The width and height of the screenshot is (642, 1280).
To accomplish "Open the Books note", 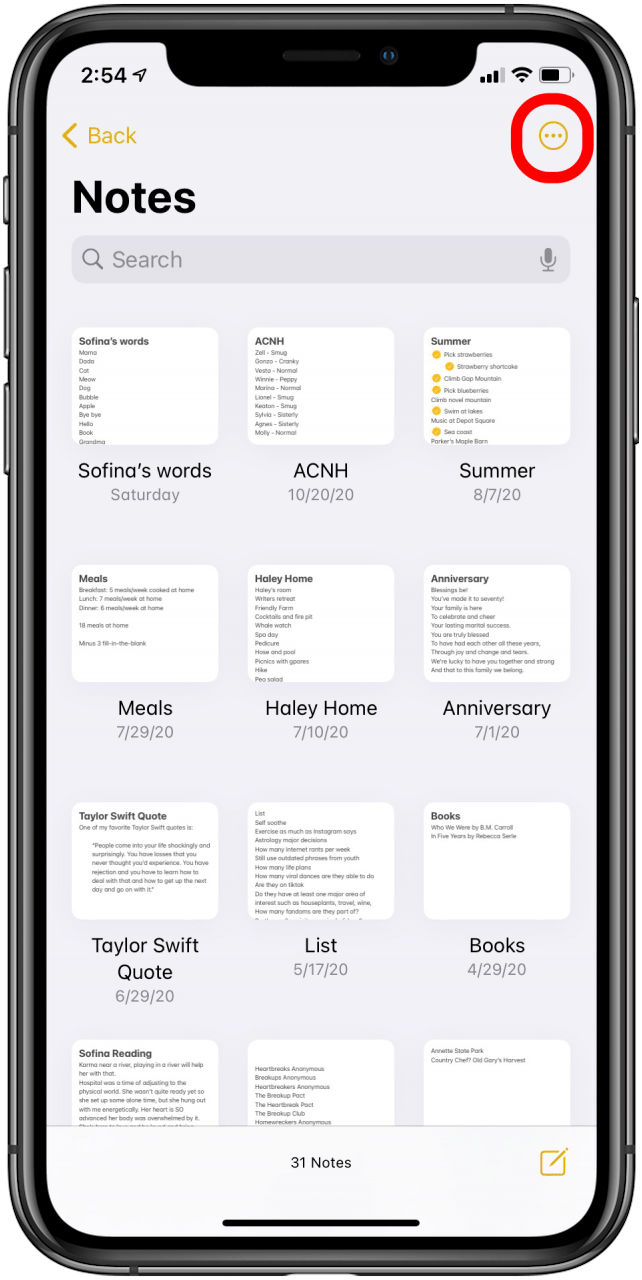I will click(497, 861).
